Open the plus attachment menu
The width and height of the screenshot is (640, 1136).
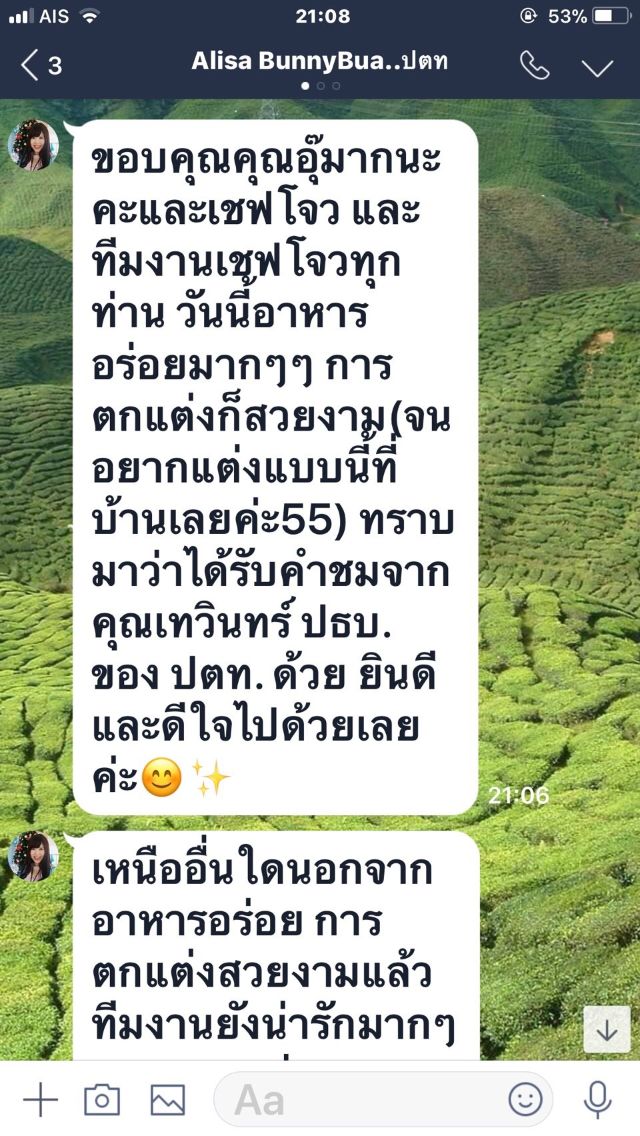click(40, 1100)
